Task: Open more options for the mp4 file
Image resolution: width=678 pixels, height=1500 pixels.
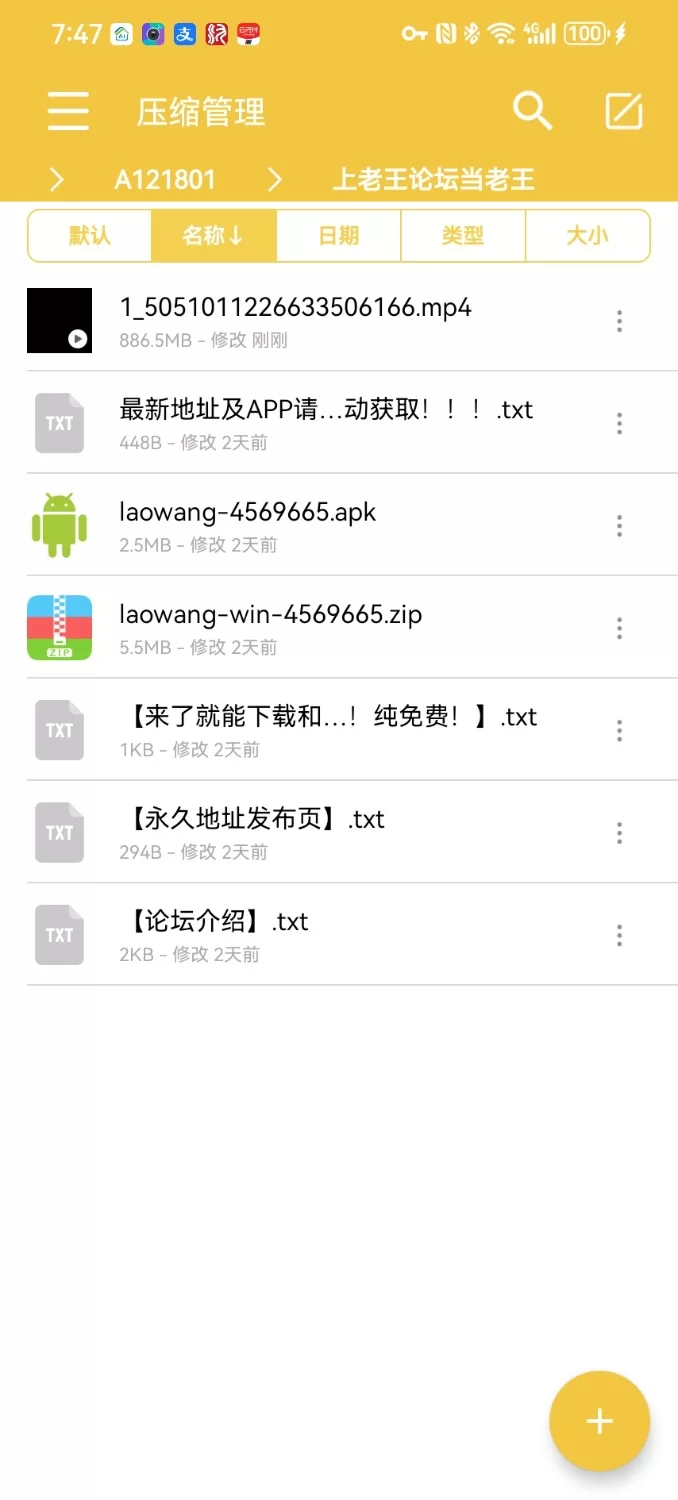Action: click(620, 321)
